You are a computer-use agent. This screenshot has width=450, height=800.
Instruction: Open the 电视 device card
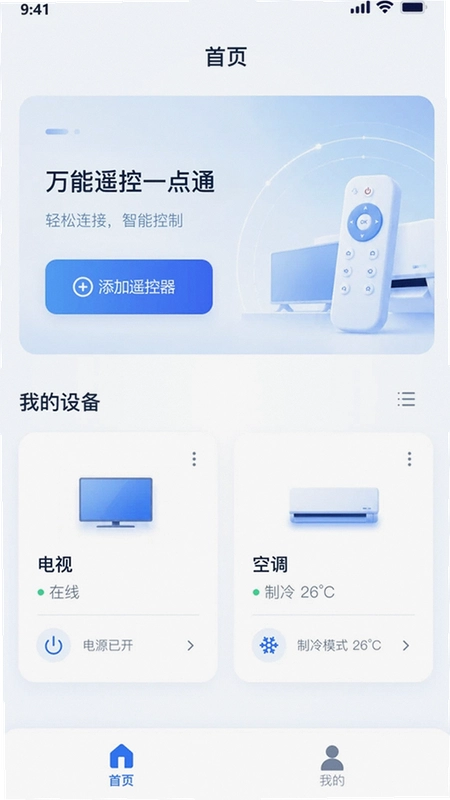click(x=118, y=557)
